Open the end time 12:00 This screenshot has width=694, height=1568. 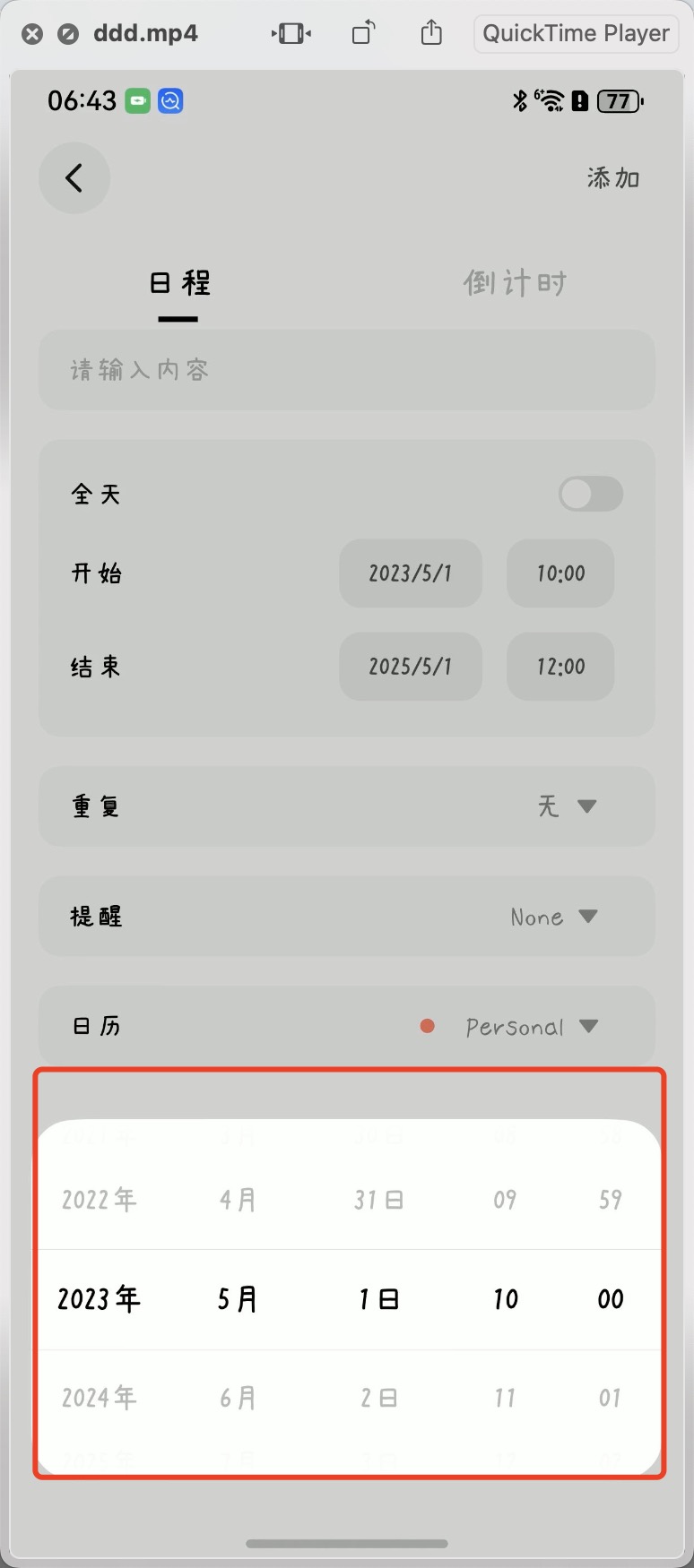tap(560, 667)
